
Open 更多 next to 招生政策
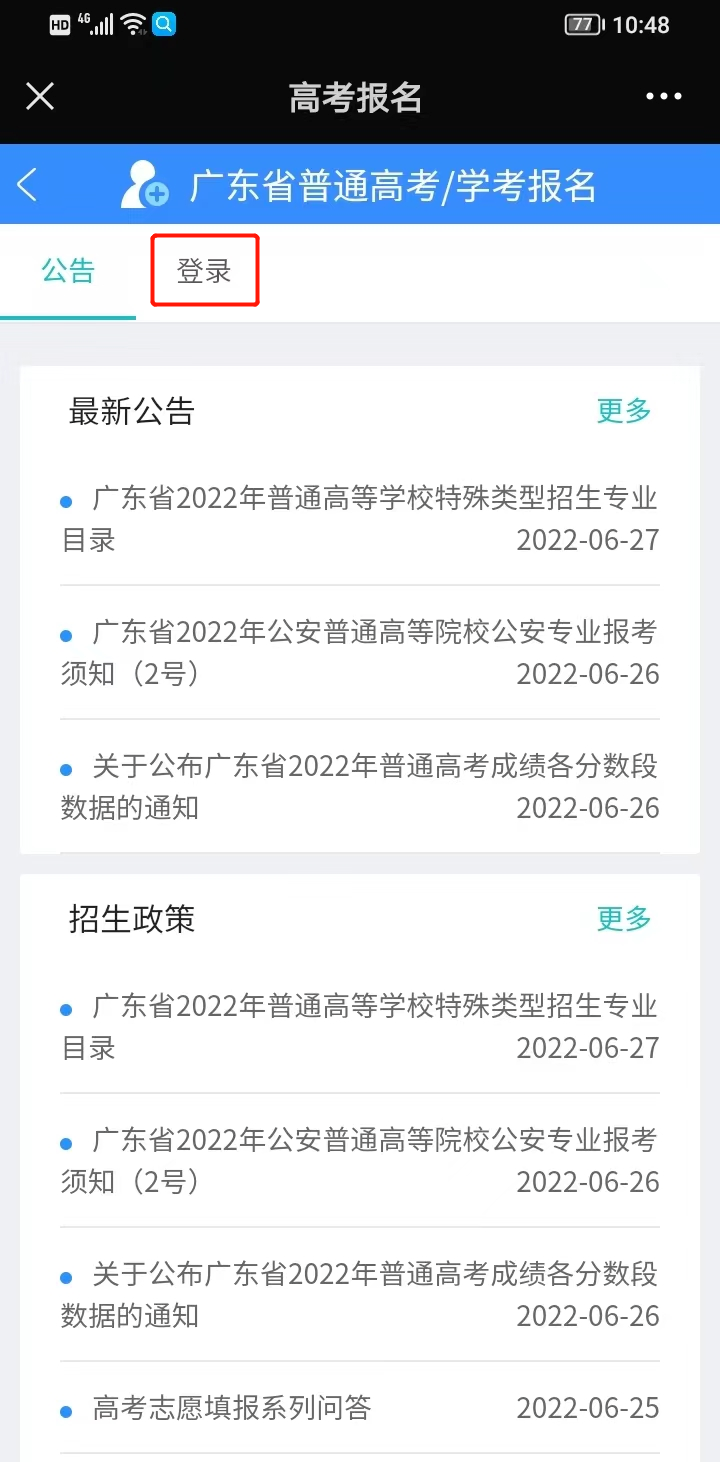(623, 919)
